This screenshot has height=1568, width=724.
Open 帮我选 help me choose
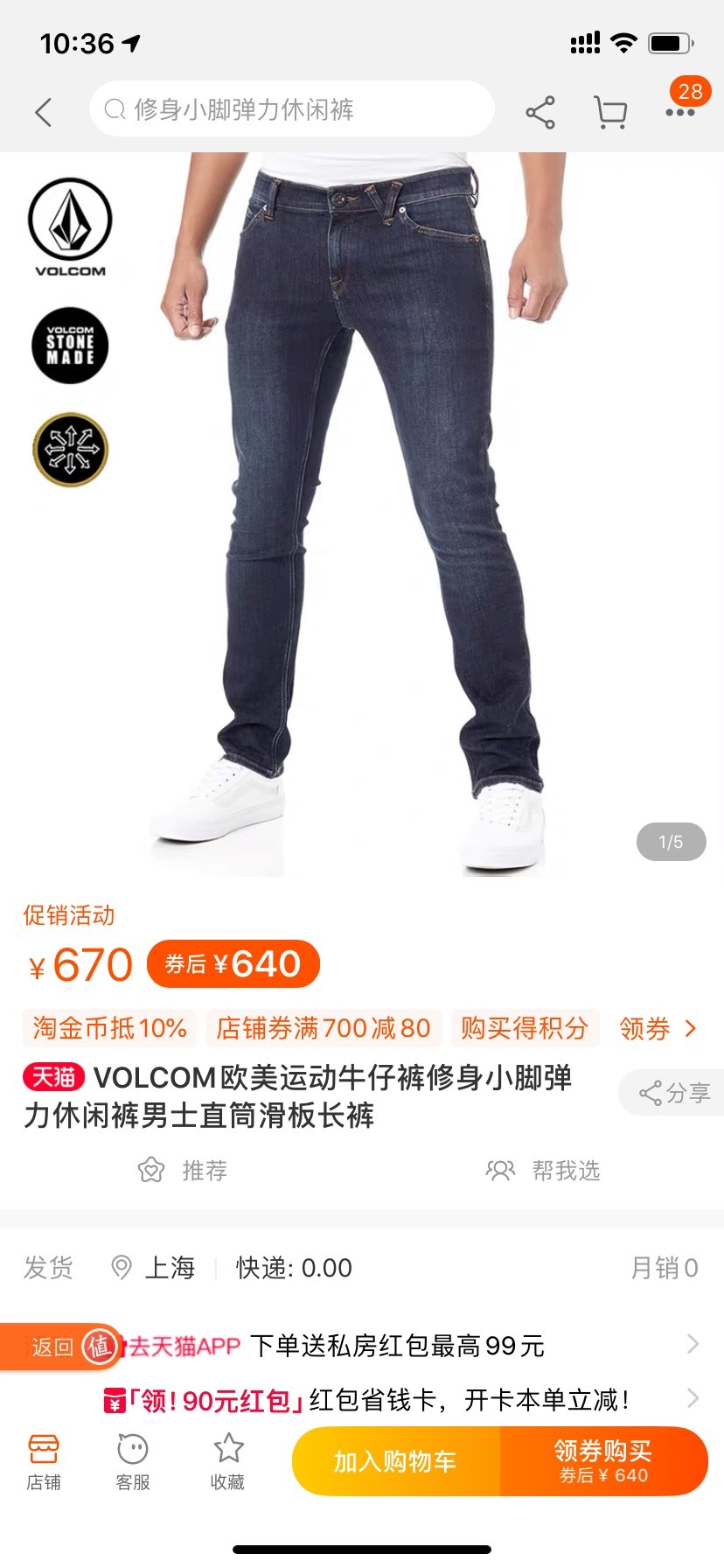pos(543,1170)
